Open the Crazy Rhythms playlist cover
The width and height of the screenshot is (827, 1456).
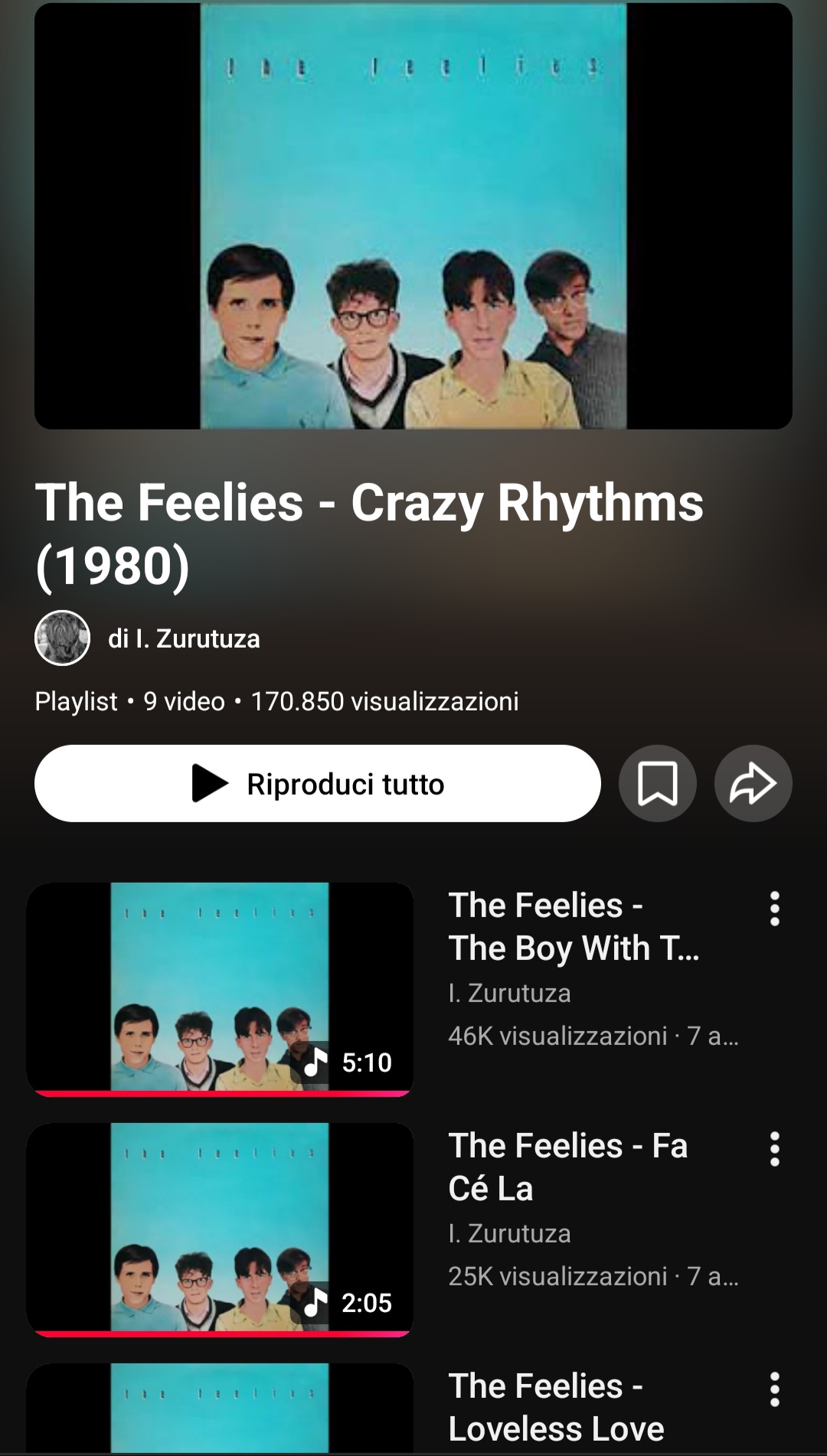click(x=413, y=216)
